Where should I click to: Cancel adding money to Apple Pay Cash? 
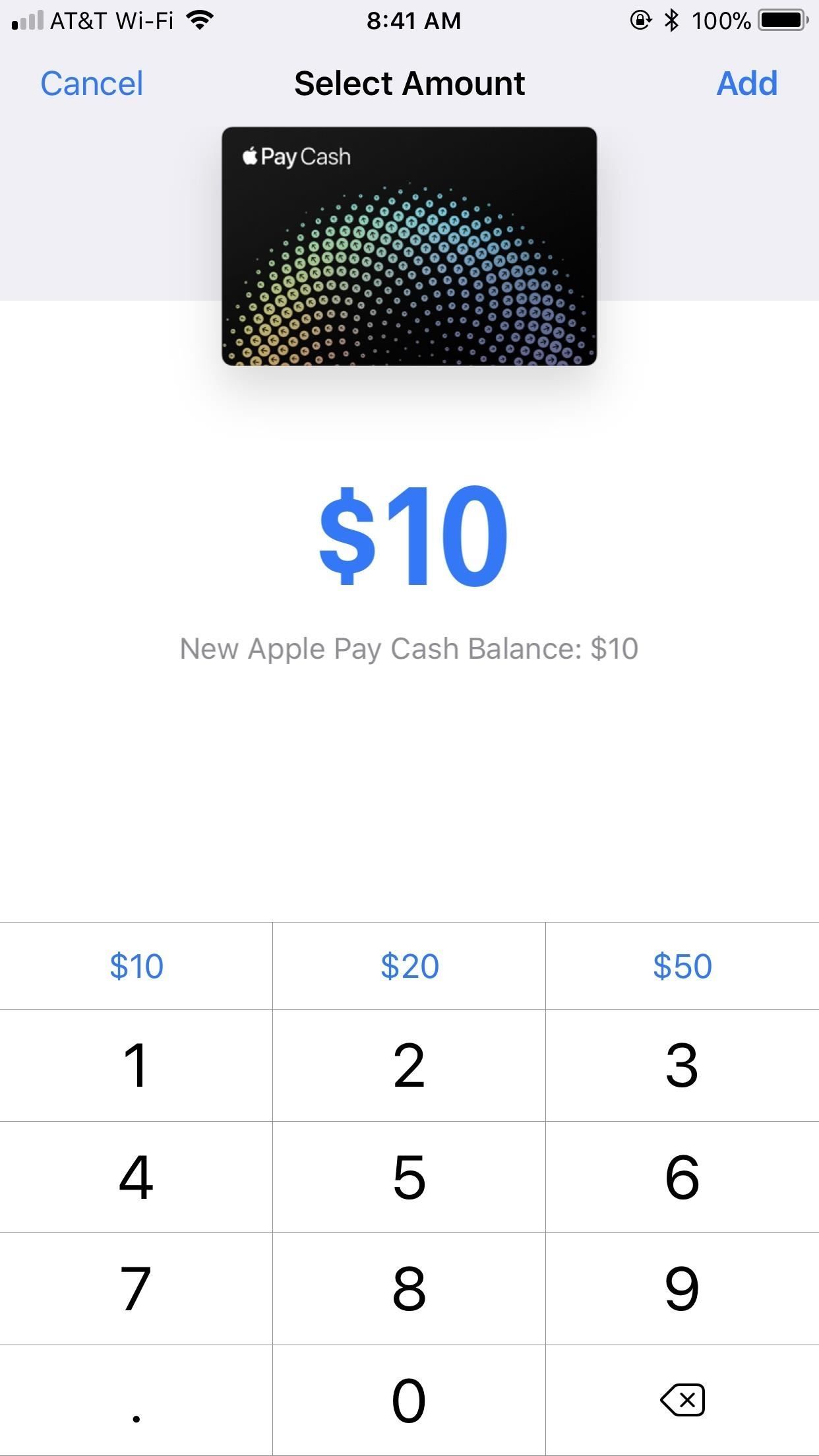(91, 83)
